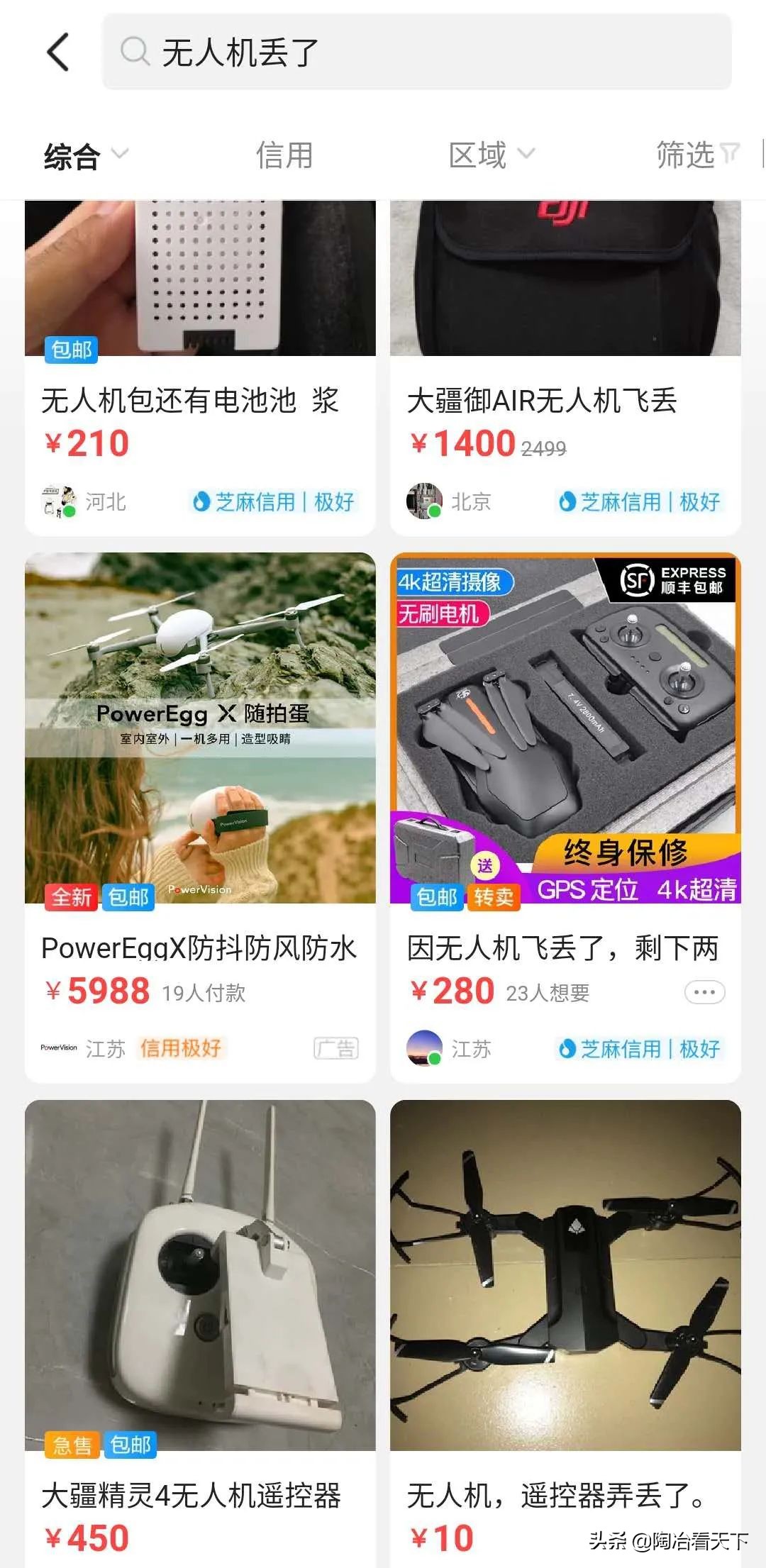766x1568 pixels.
Task: Tap the ellipsis more-options icon on ¥280 listing
Action: click(703, 993)
